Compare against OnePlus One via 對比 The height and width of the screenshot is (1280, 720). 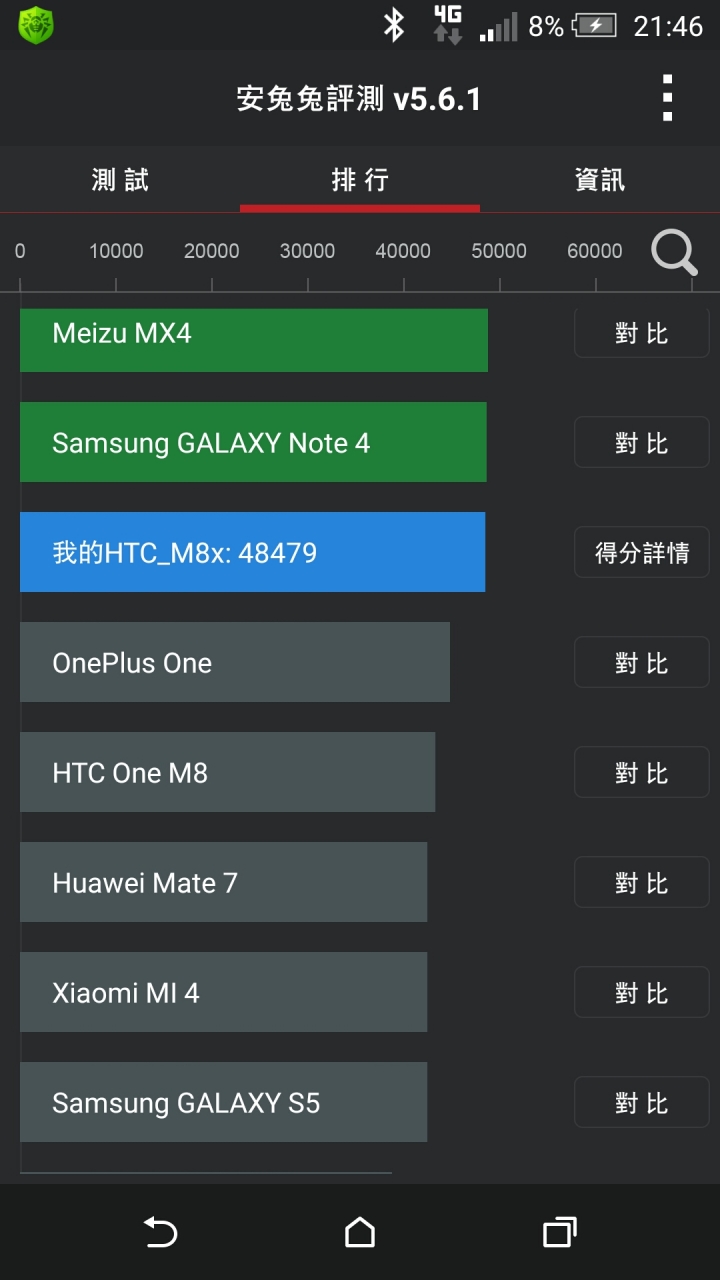coord(641,662)
